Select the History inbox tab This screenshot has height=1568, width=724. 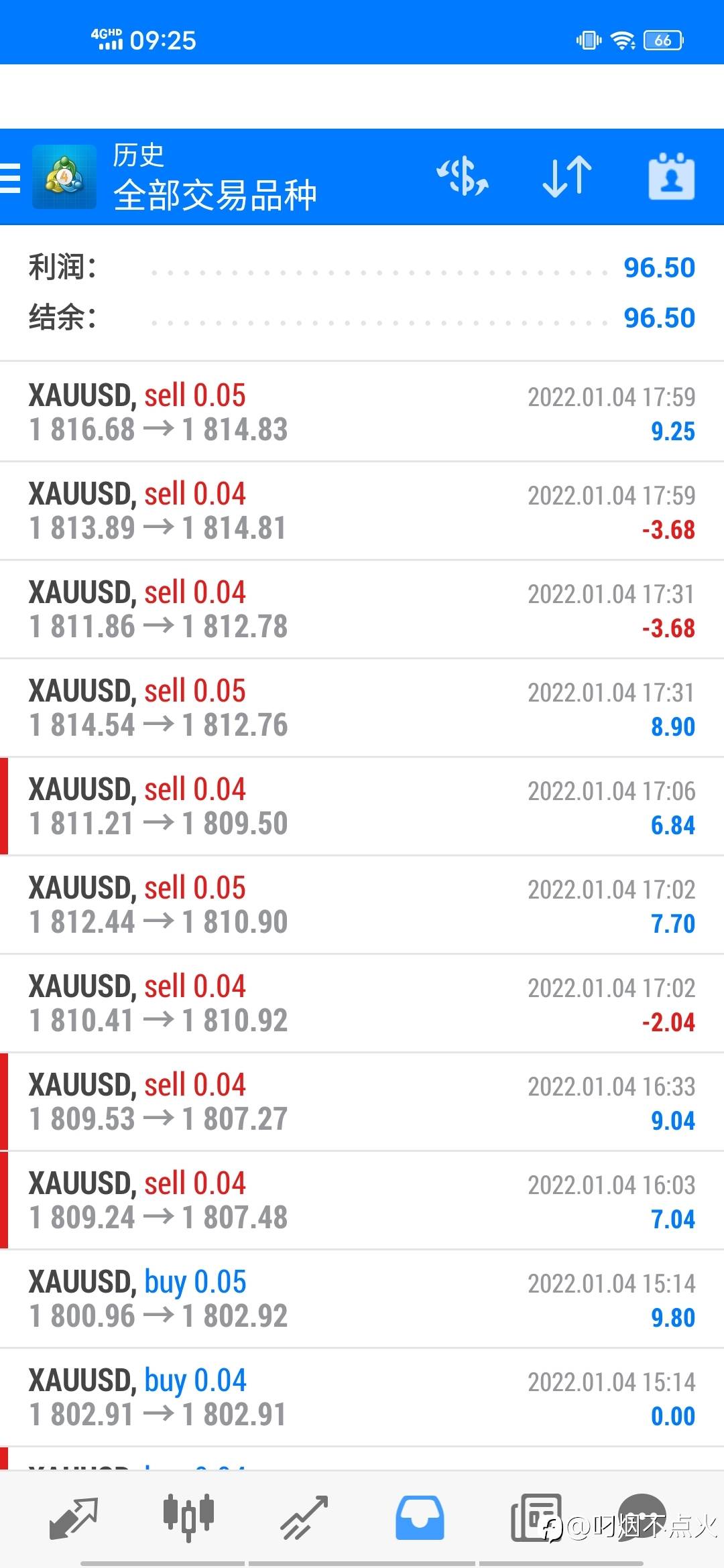click(420, 1518)
